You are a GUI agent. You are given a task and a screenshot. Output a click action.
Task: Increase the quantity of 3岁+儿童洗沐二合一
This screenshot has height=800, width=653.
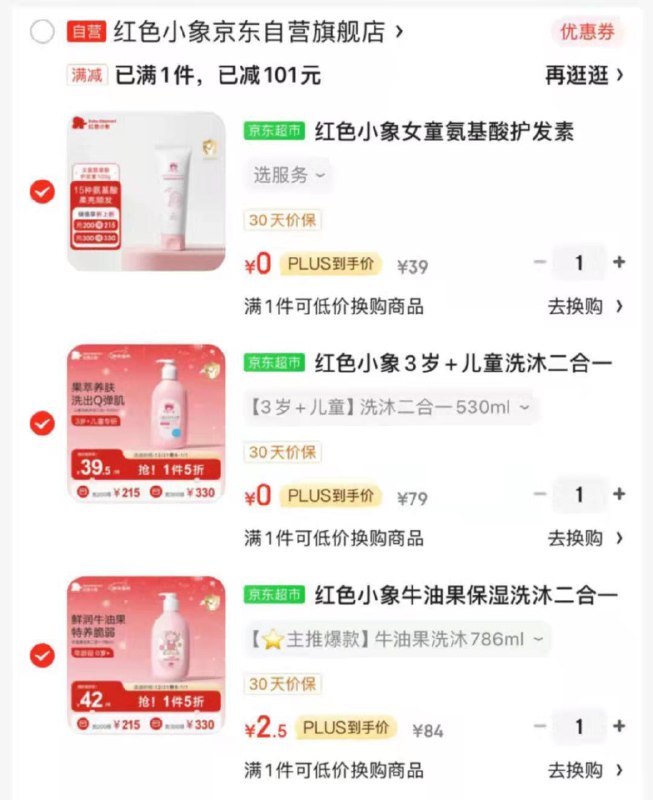click(619, 495)
